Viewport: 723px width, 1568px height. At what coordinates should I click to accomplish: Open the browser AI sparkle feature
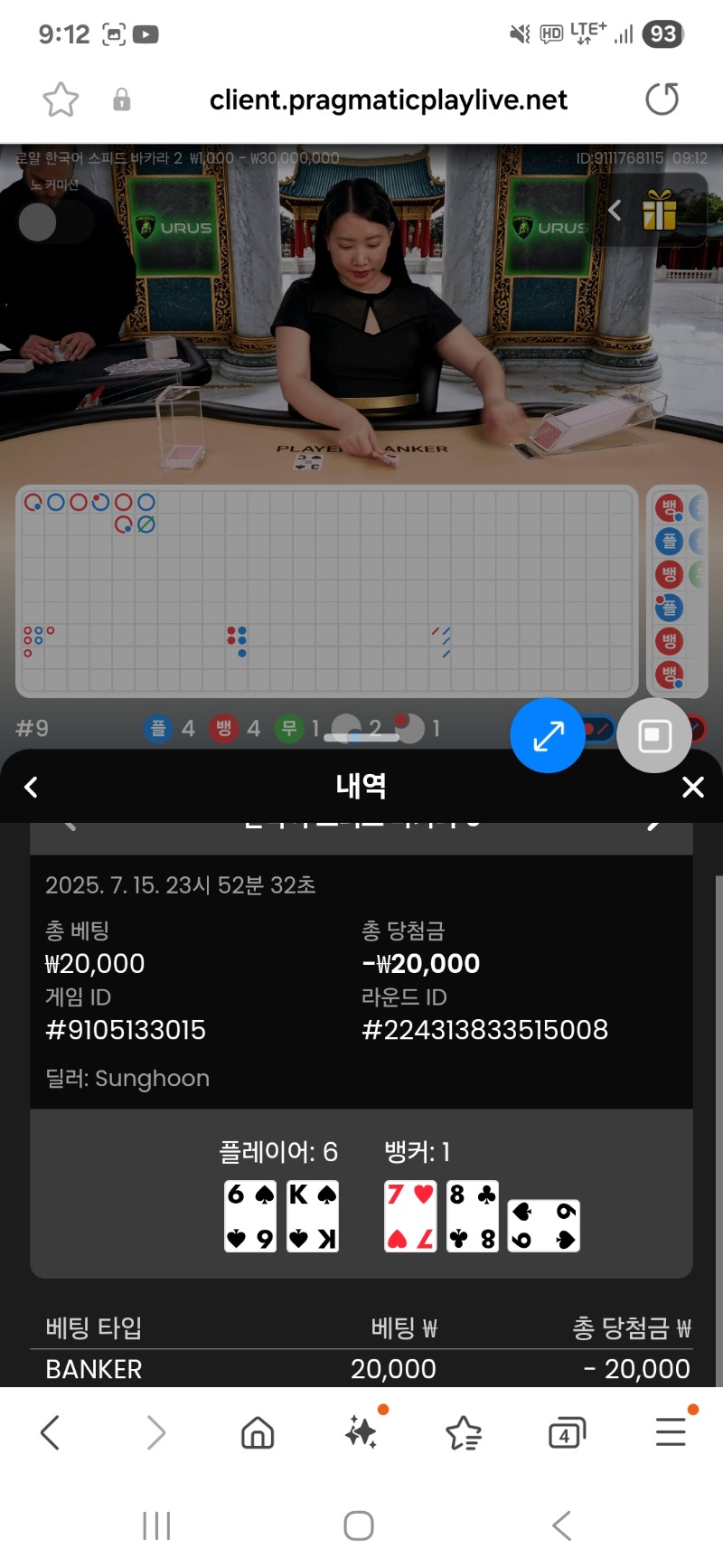[361, 1432]
